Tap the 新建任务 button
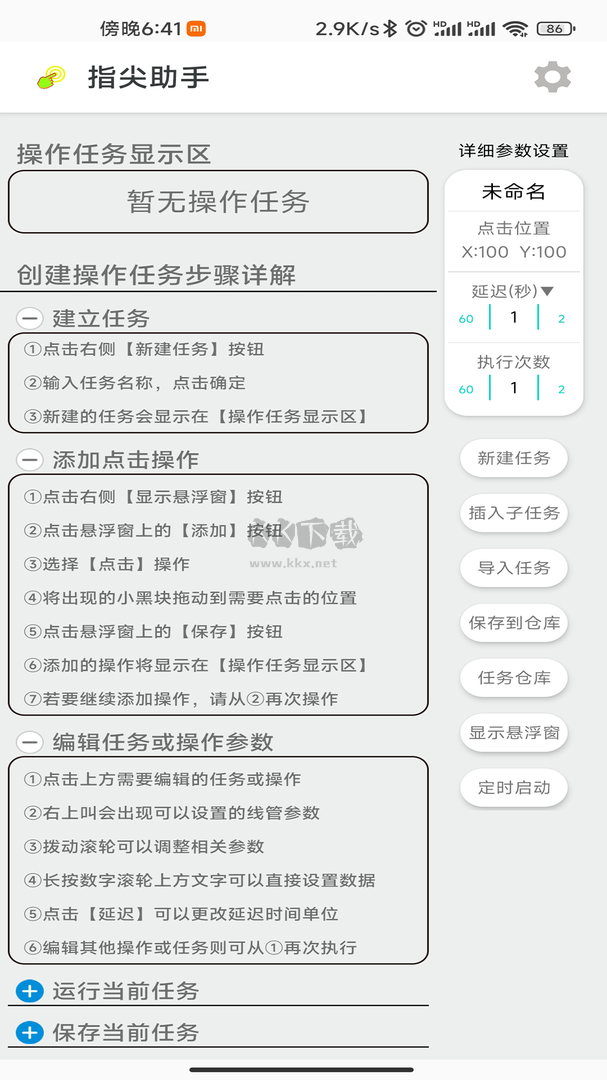 pyautogui.click(x=514, y=458)
